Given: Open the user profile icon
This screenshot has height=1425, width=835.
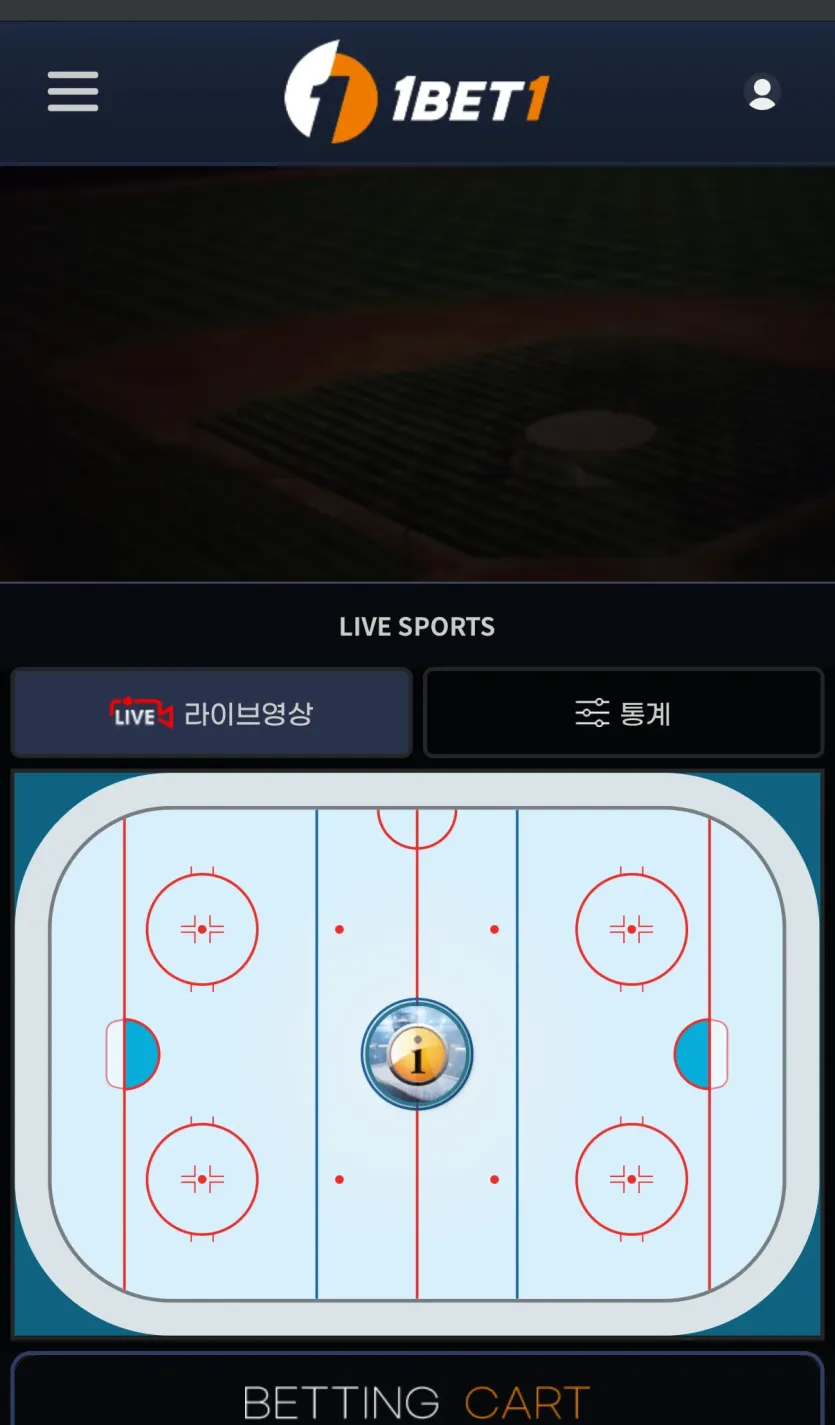Looking at the screenshot, I should tap(762, 92).
